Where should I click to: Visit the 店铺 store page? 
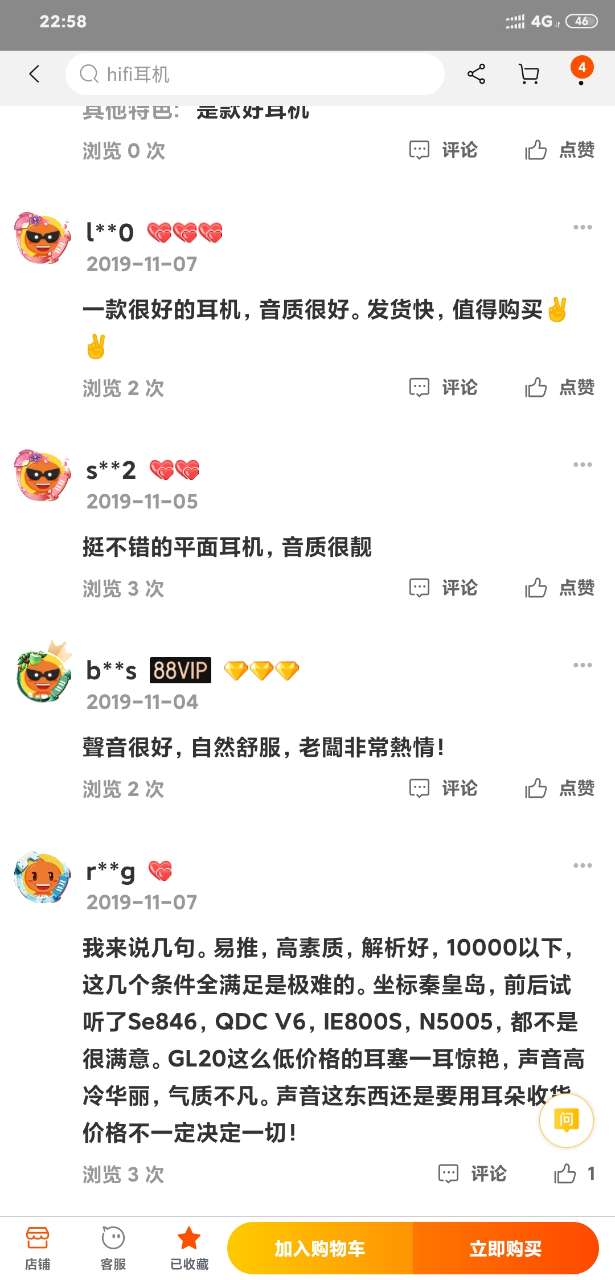tap(37, 1248)
